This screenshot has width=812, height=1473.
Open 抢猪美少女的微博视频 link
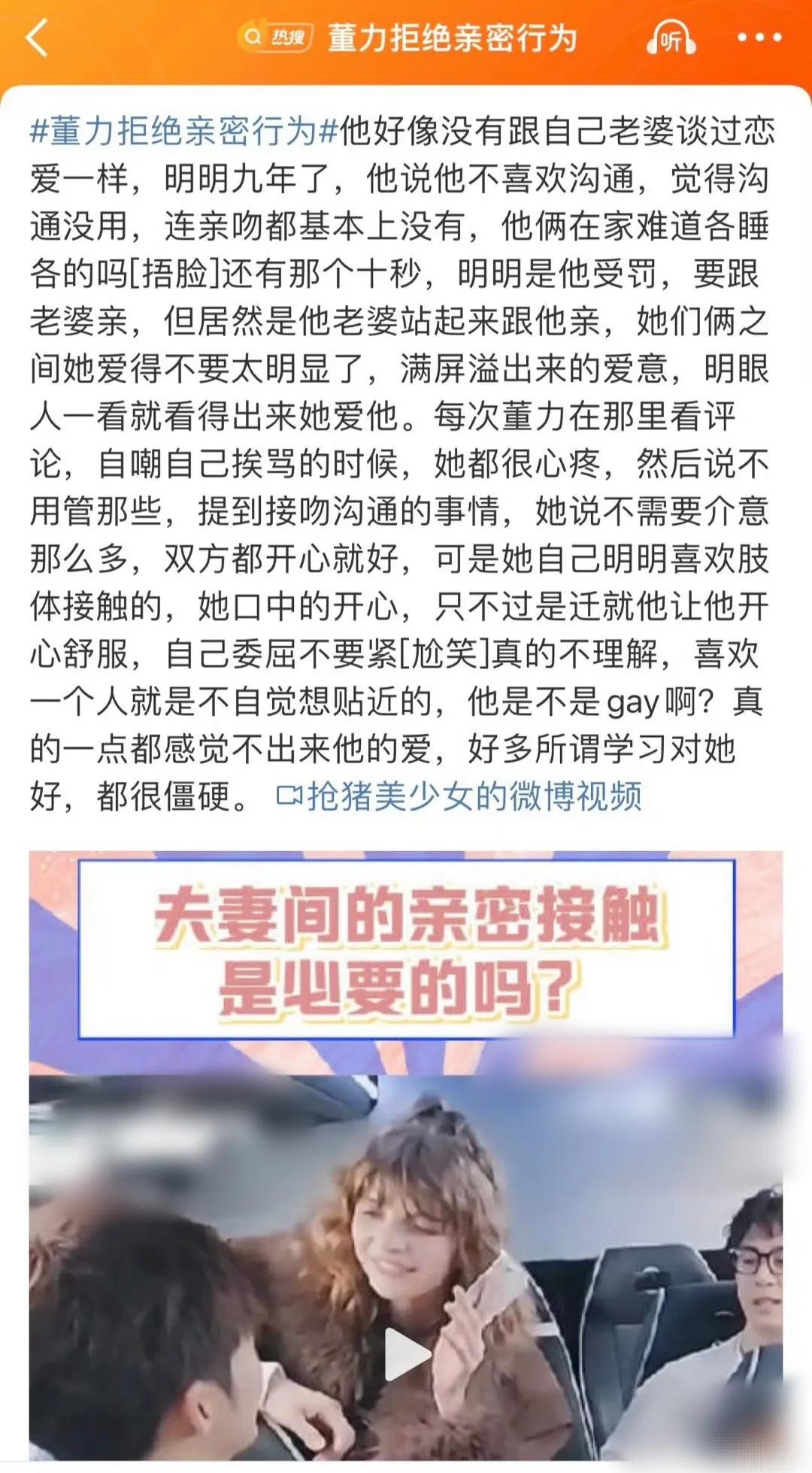[x=460, y=796]
